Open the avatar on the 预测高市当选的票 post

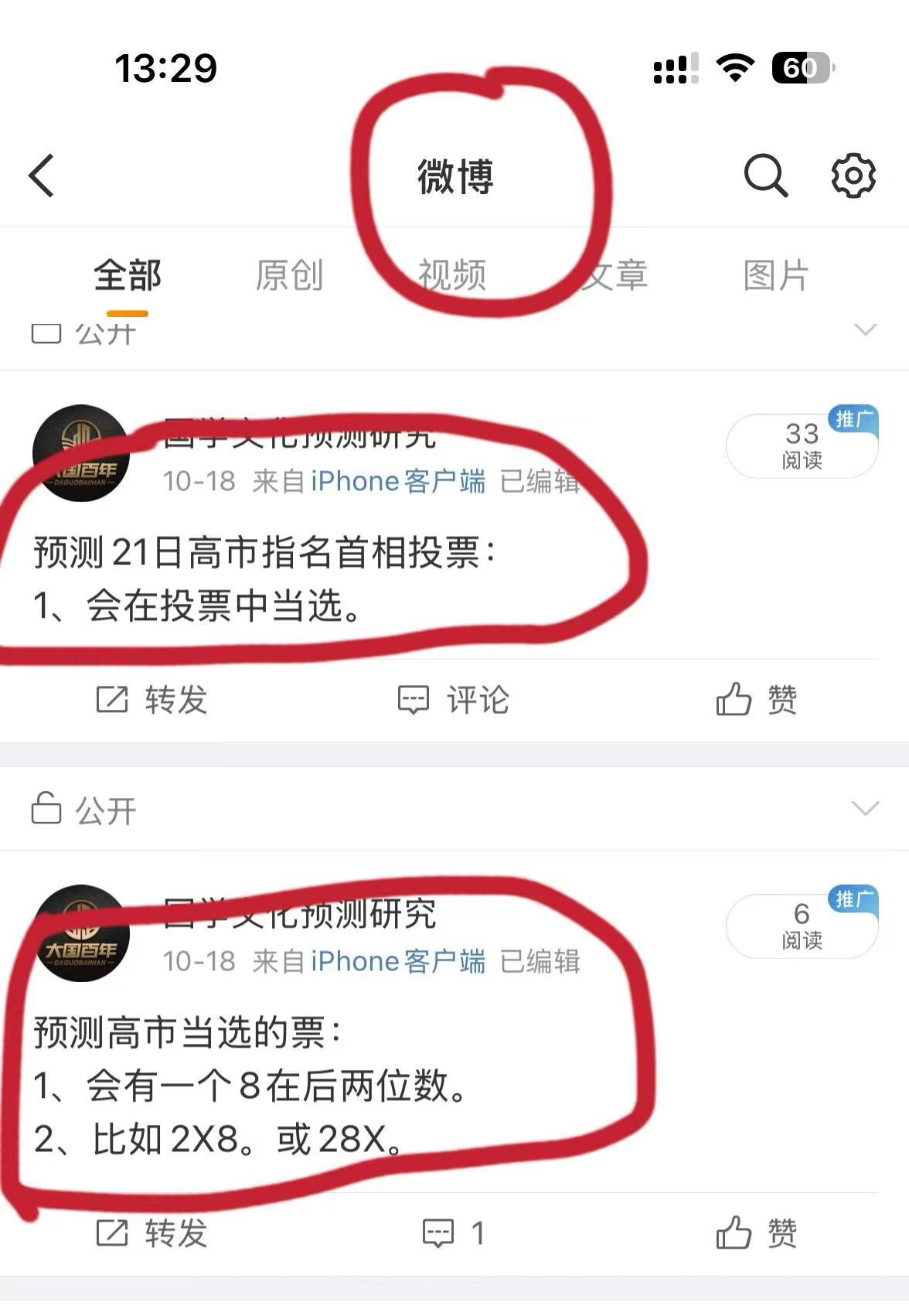tap(81, 933)
